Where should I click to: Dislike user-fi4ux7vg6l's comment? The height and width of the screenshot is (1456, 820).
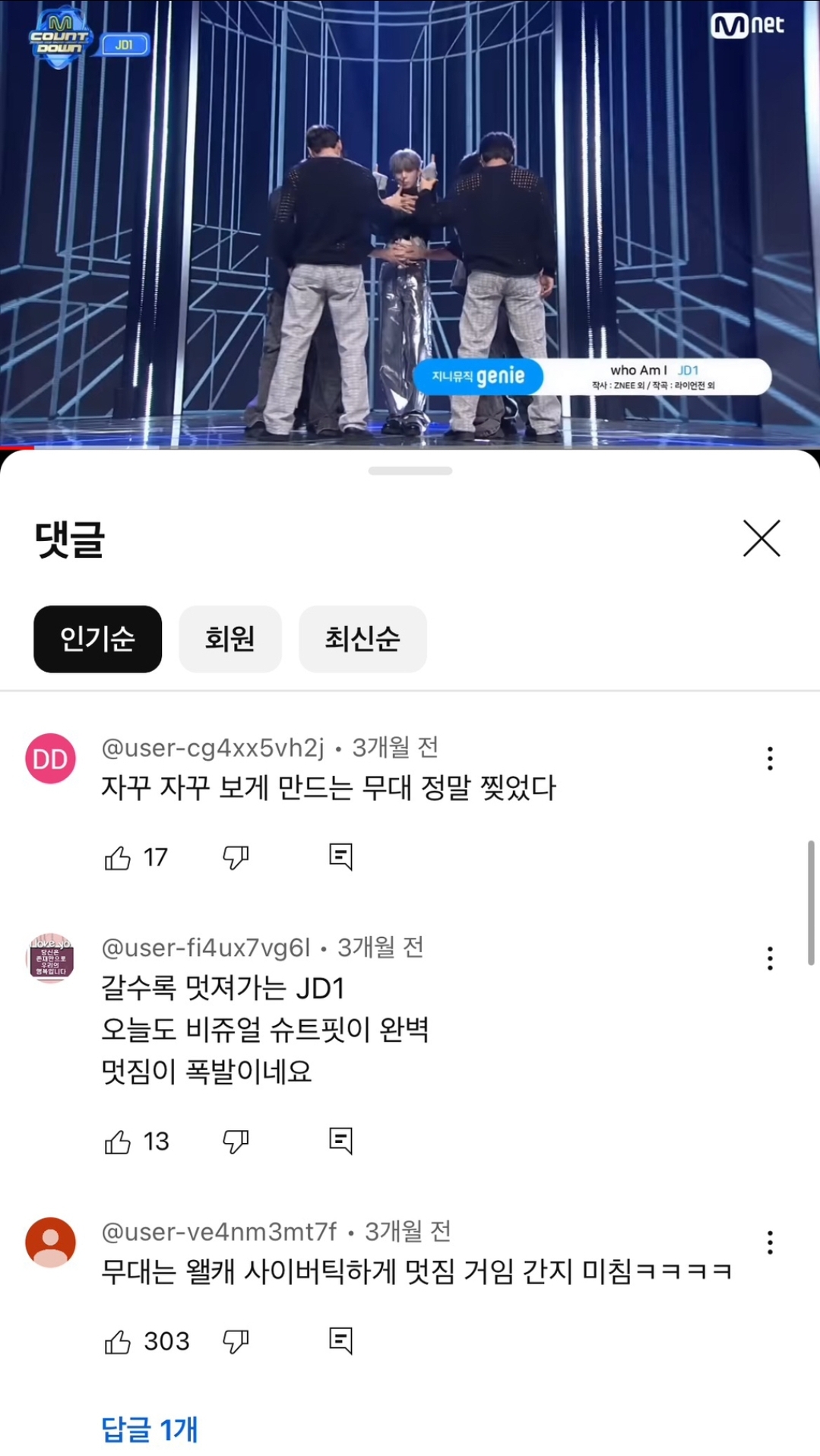point(236,1140)
